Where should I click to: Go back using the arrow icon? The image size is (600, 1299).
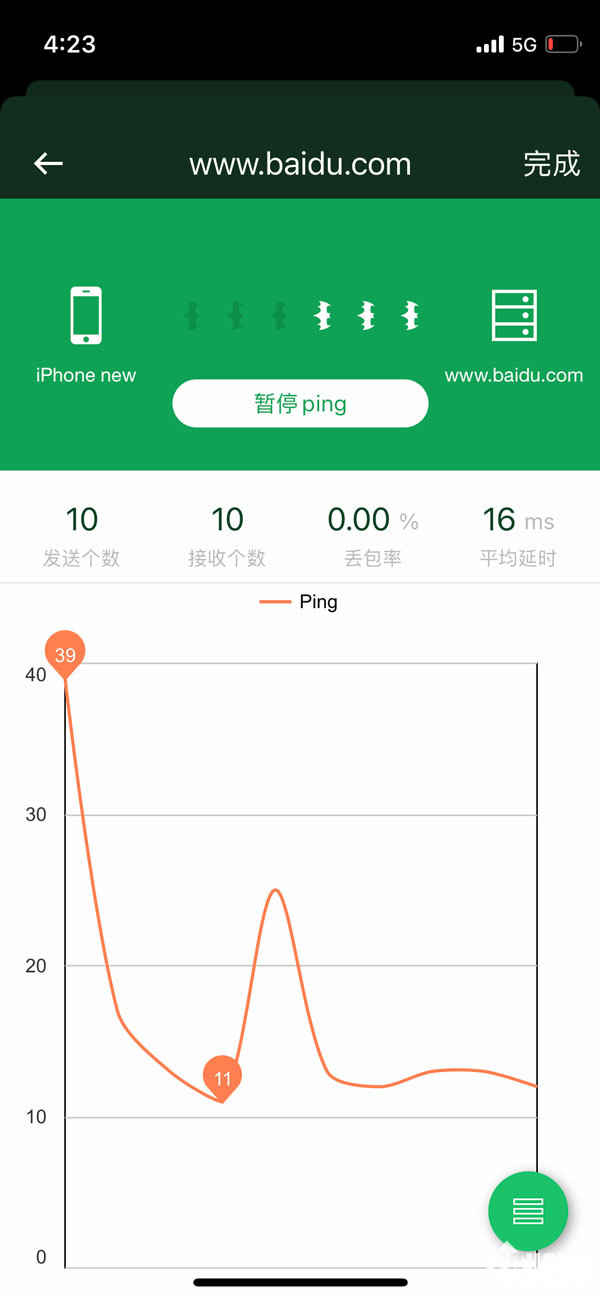48,164
